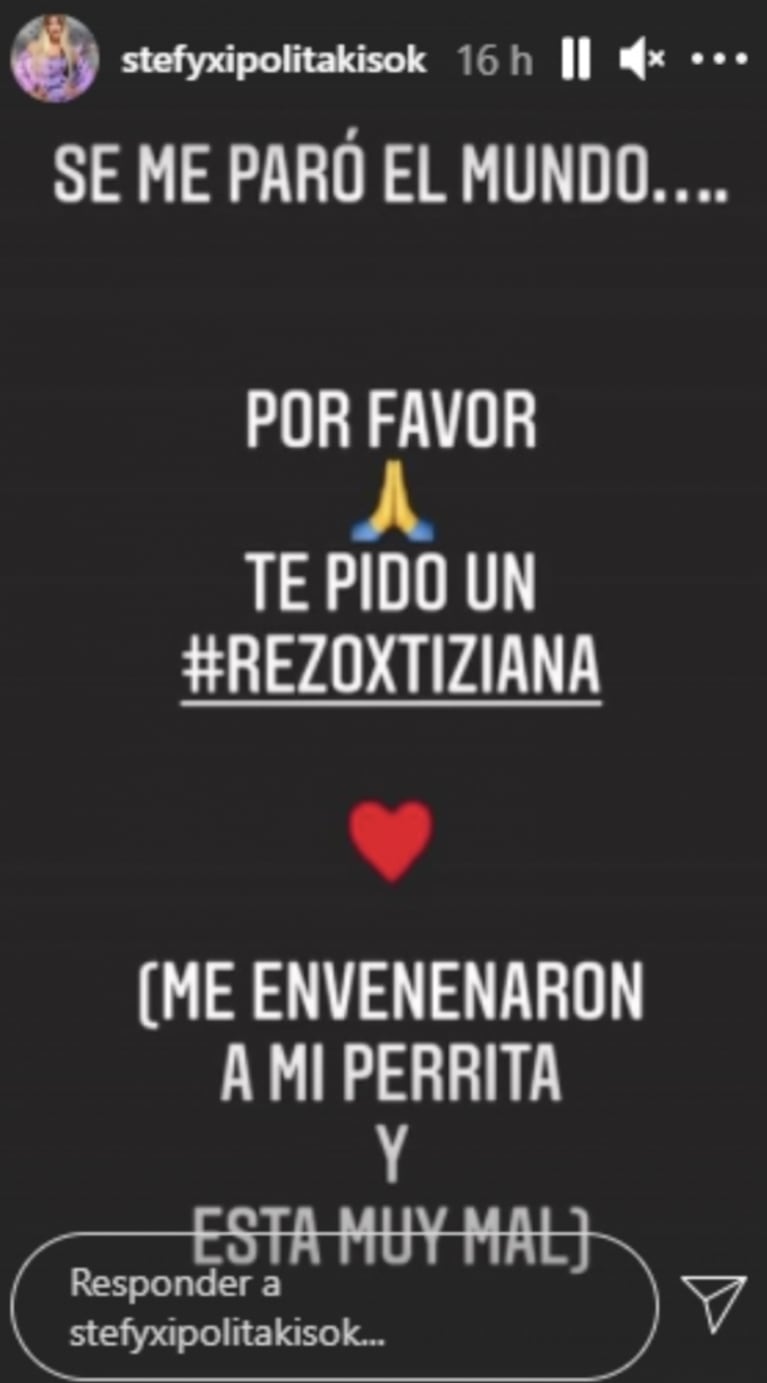This screenshot has height=1383, width=767.
Task: Open stefyxipolitakisok's profile picture
Action: click(x=54, y=59)
